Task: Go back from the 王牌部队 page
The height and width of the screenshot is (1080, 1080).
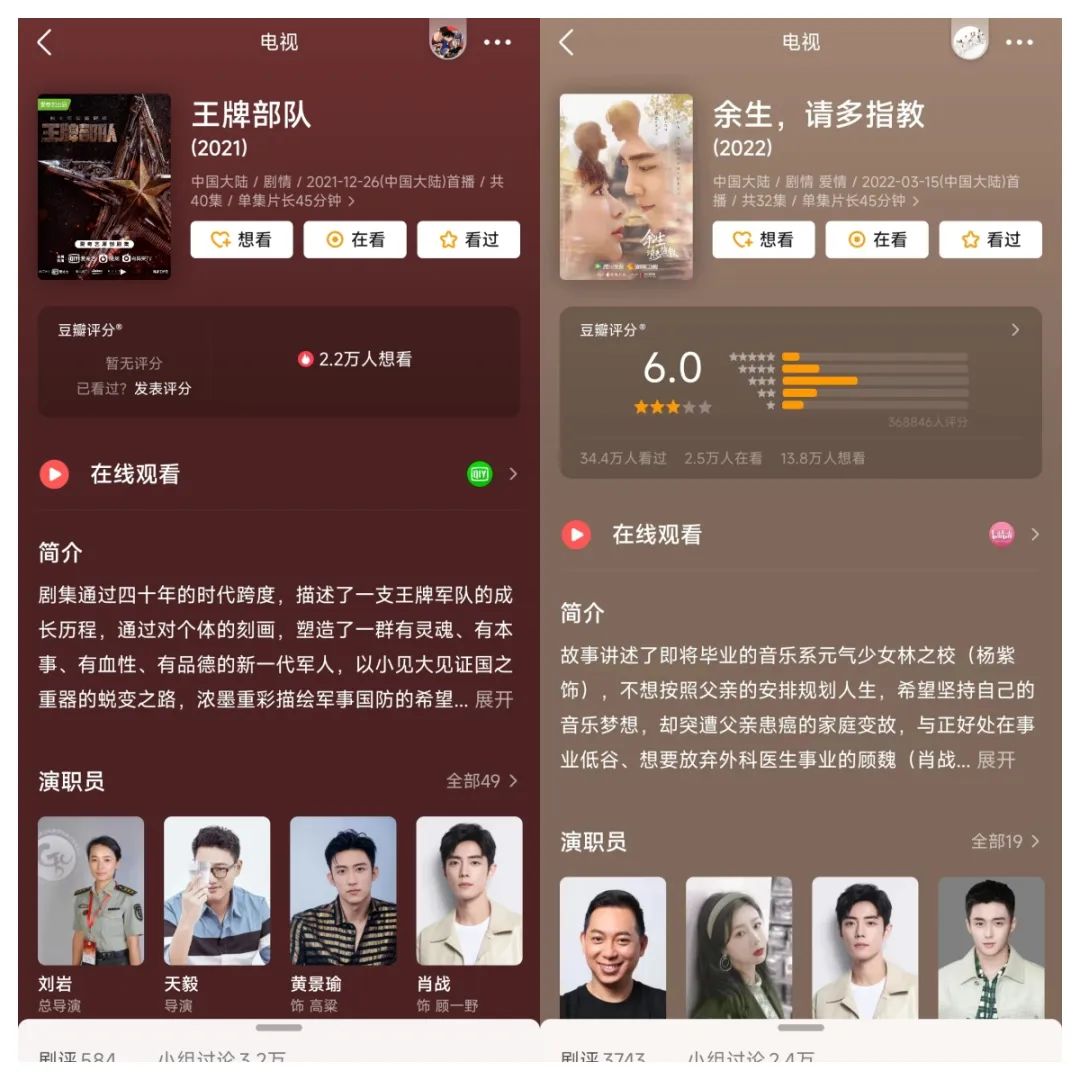Action: point(45,42)
